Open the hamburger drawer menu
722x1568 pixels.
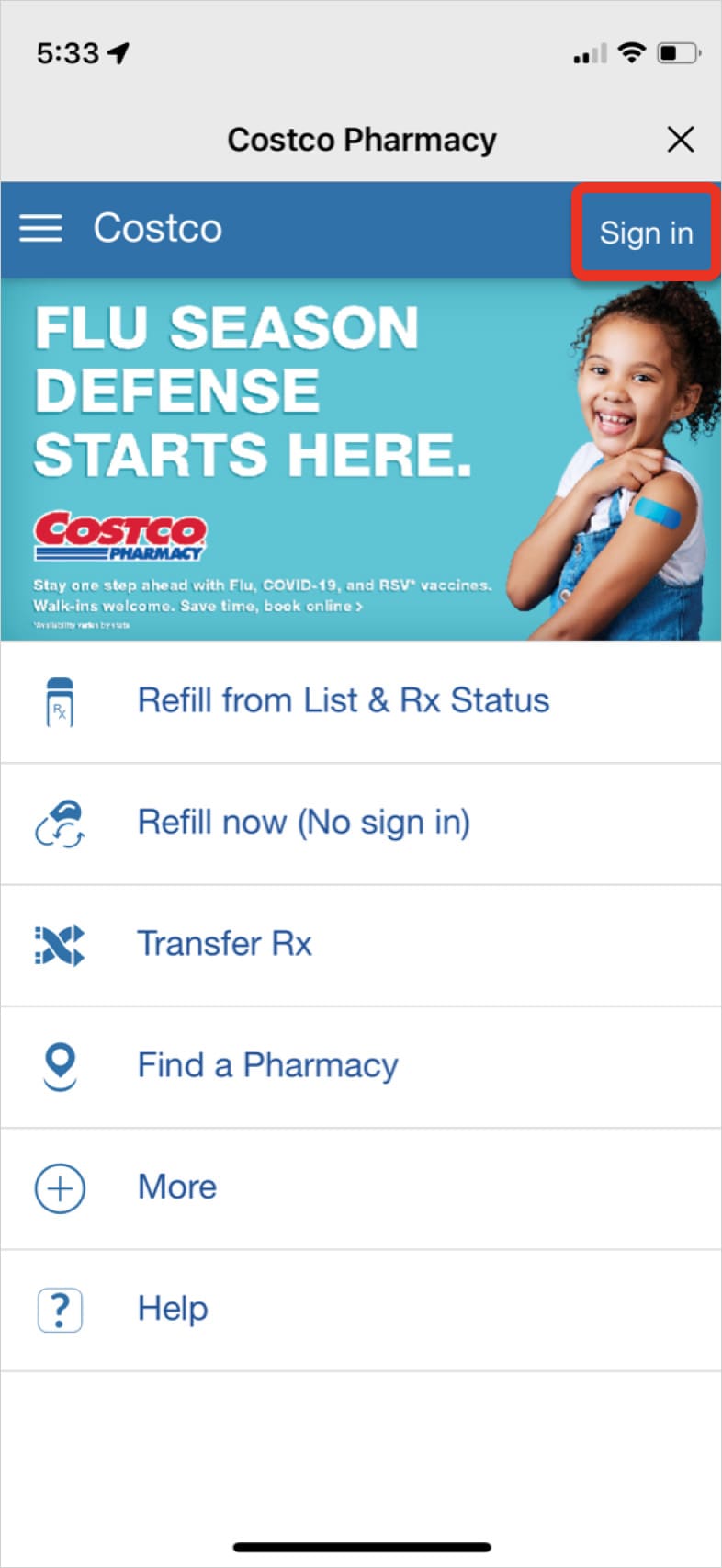tap(41, 229)
